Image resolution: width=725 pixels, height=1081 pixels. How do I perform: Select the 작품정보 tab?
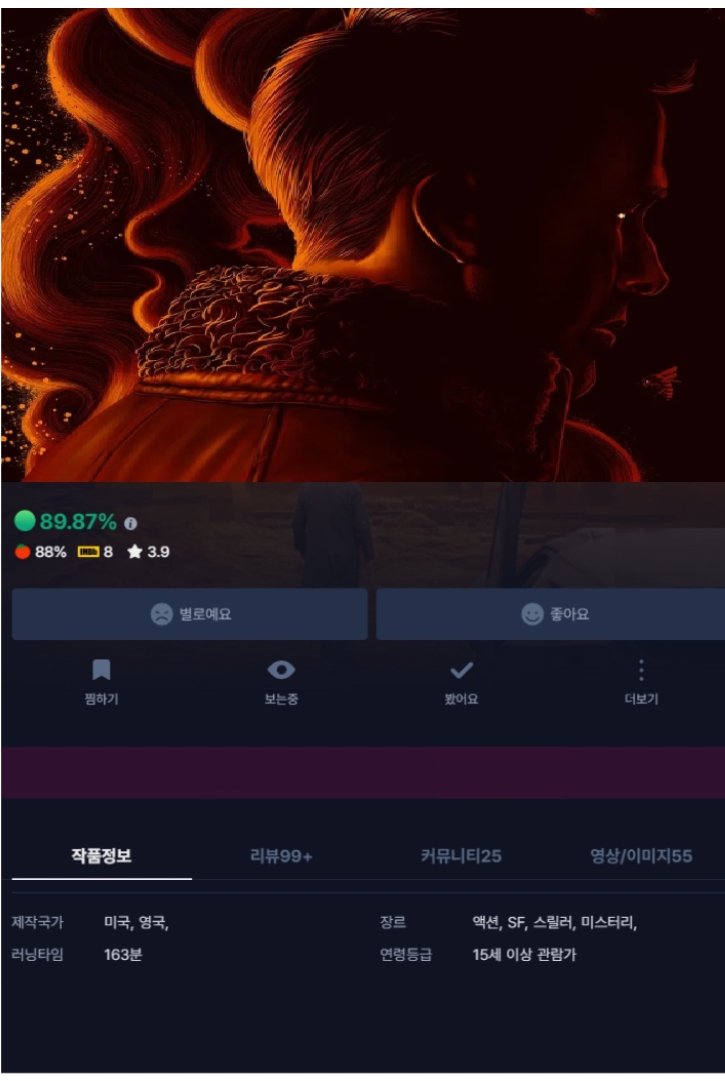point(101,856)
